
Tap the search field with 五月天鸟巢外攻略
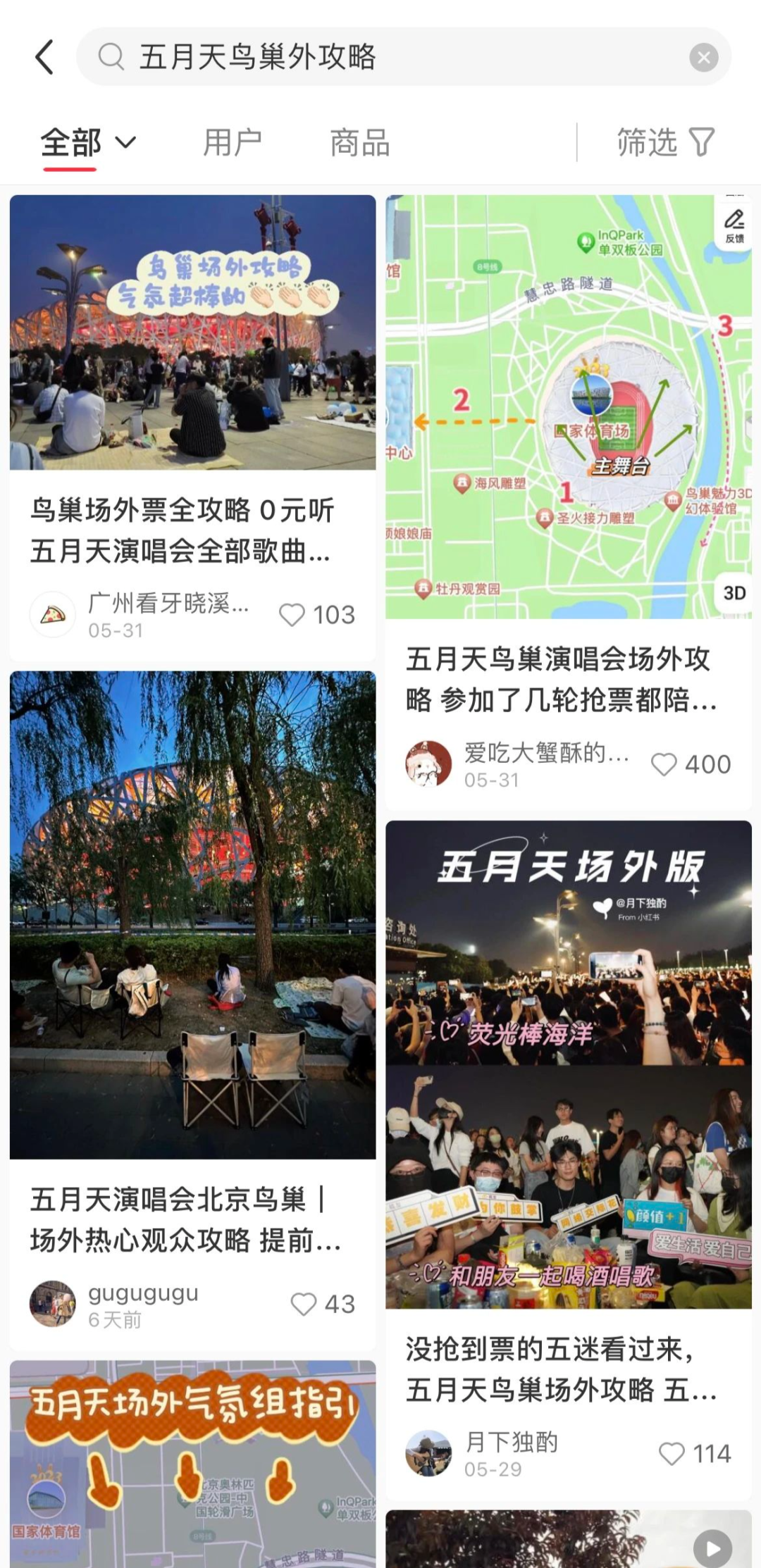click(395, 57)
